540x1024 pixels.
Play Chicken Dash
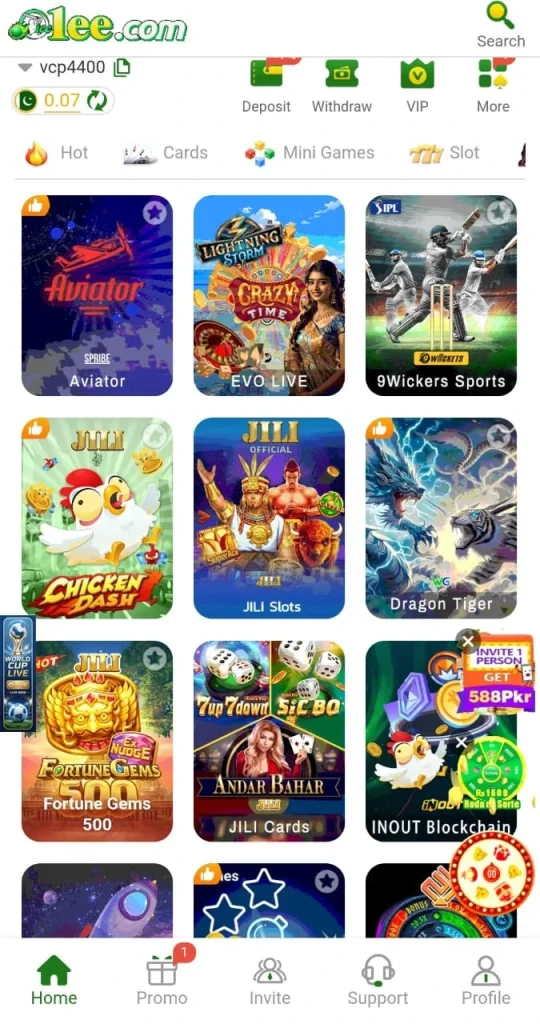tap(97, 518)
